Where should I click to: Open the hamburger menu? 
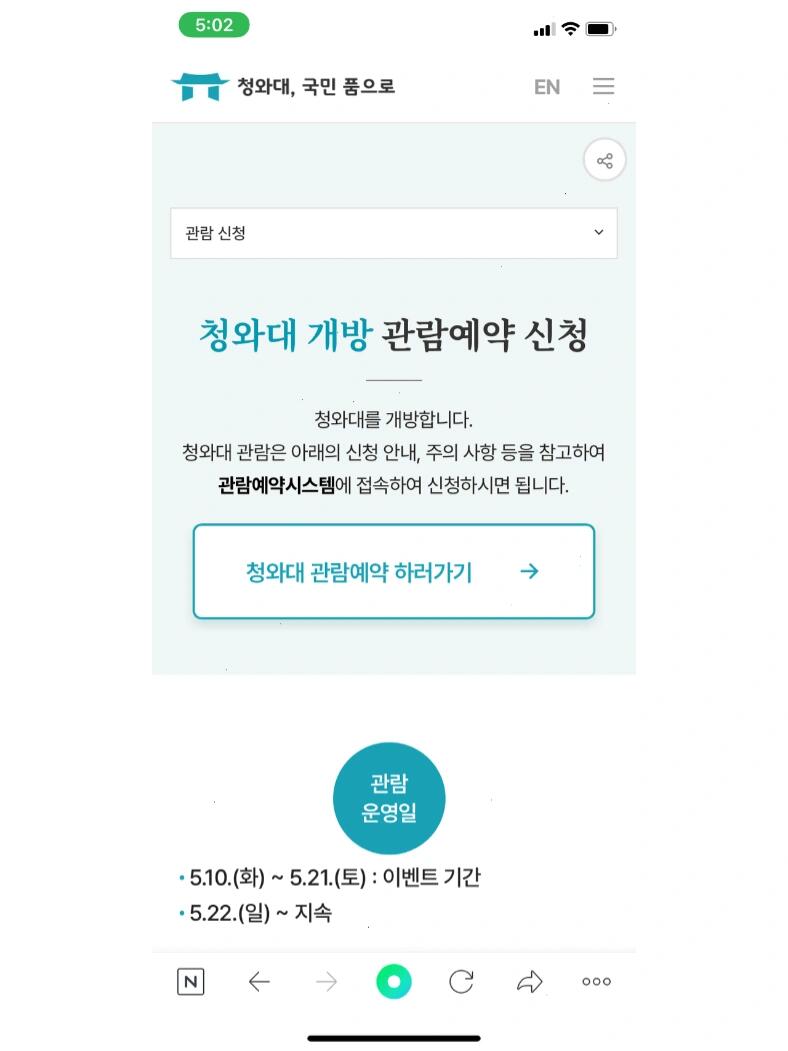click(x=603, y=87)
